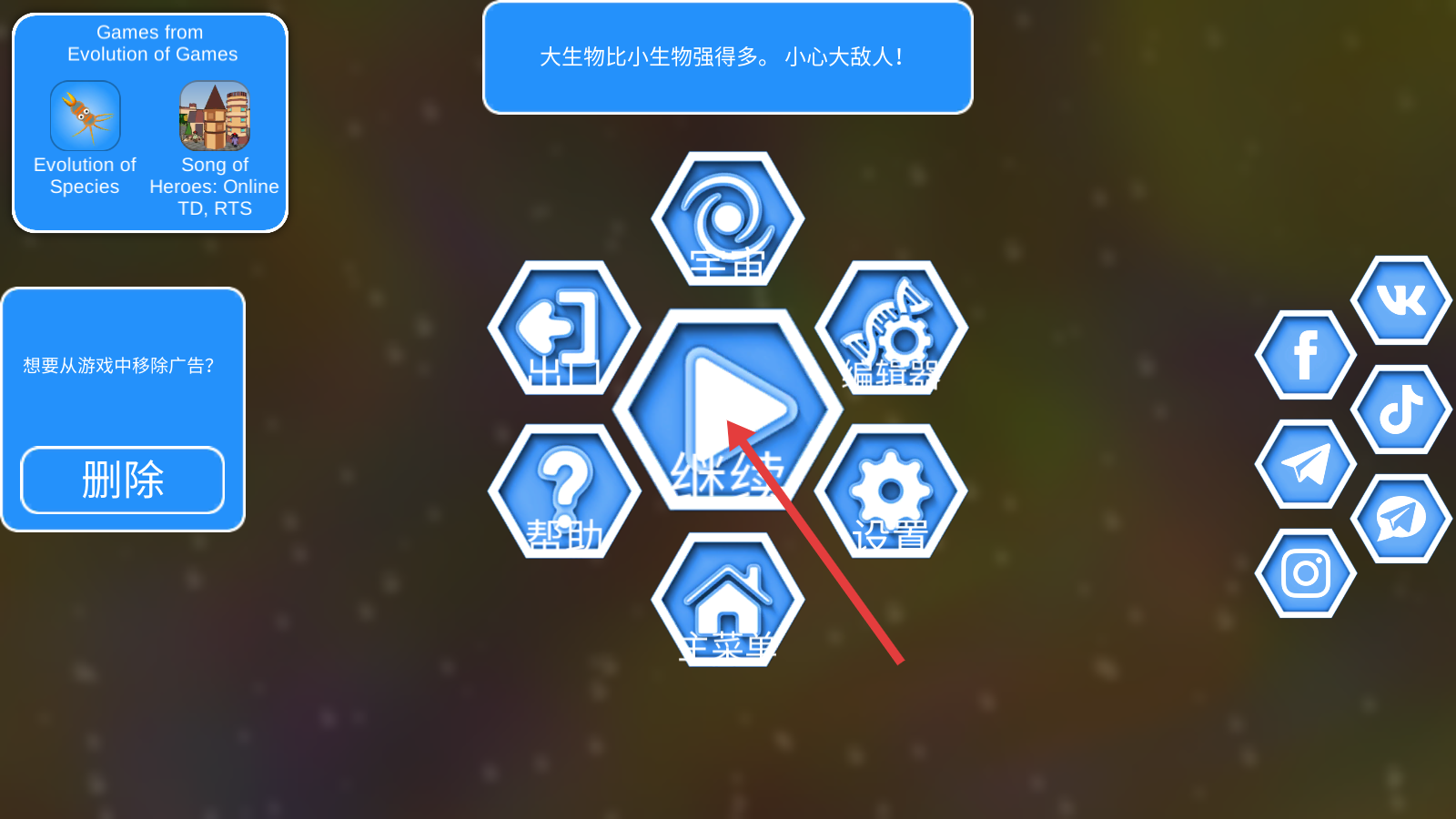This screenshot has height=819, width=1456.
Task: Open the Facebook page
Action: (1306, 355)
